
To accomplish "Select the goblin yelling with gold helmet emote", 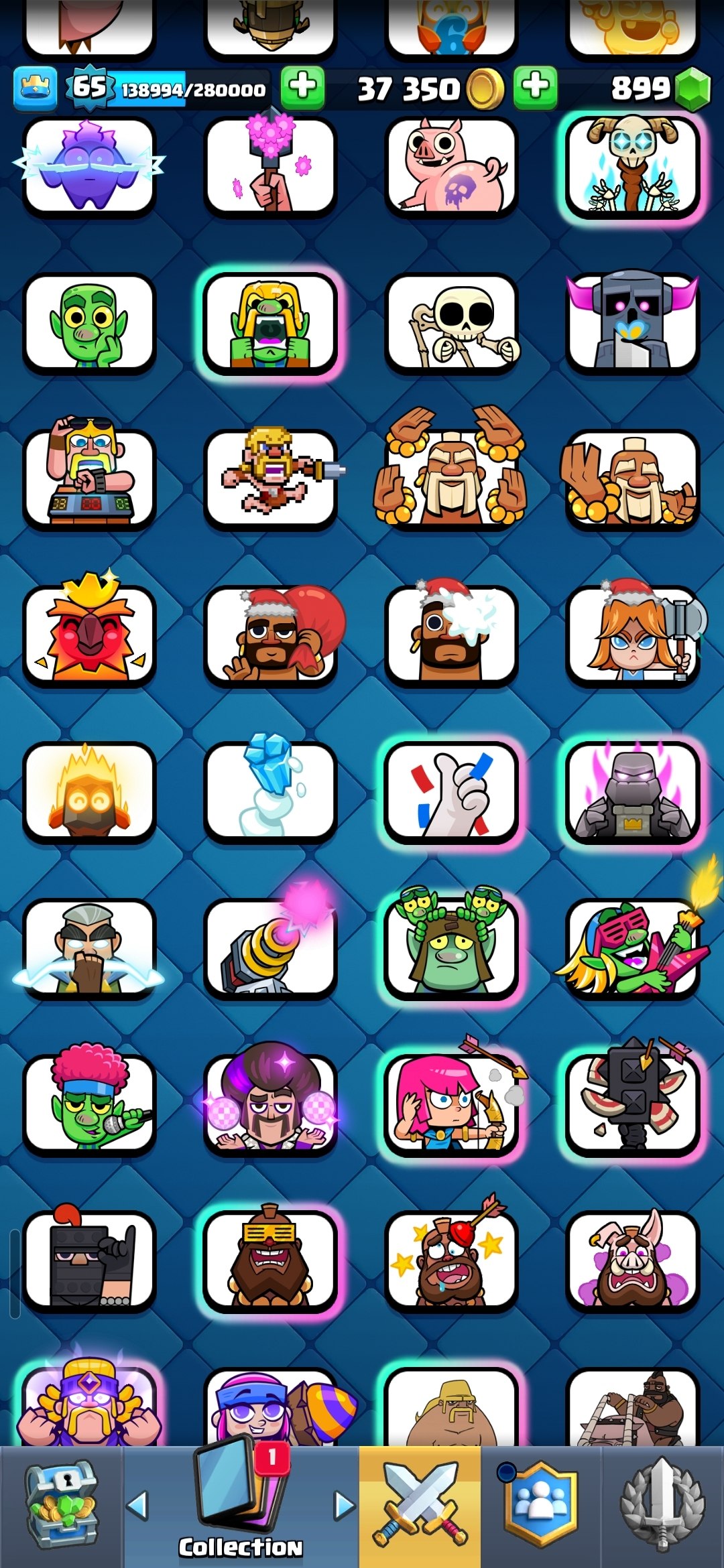I will point(270,323).
